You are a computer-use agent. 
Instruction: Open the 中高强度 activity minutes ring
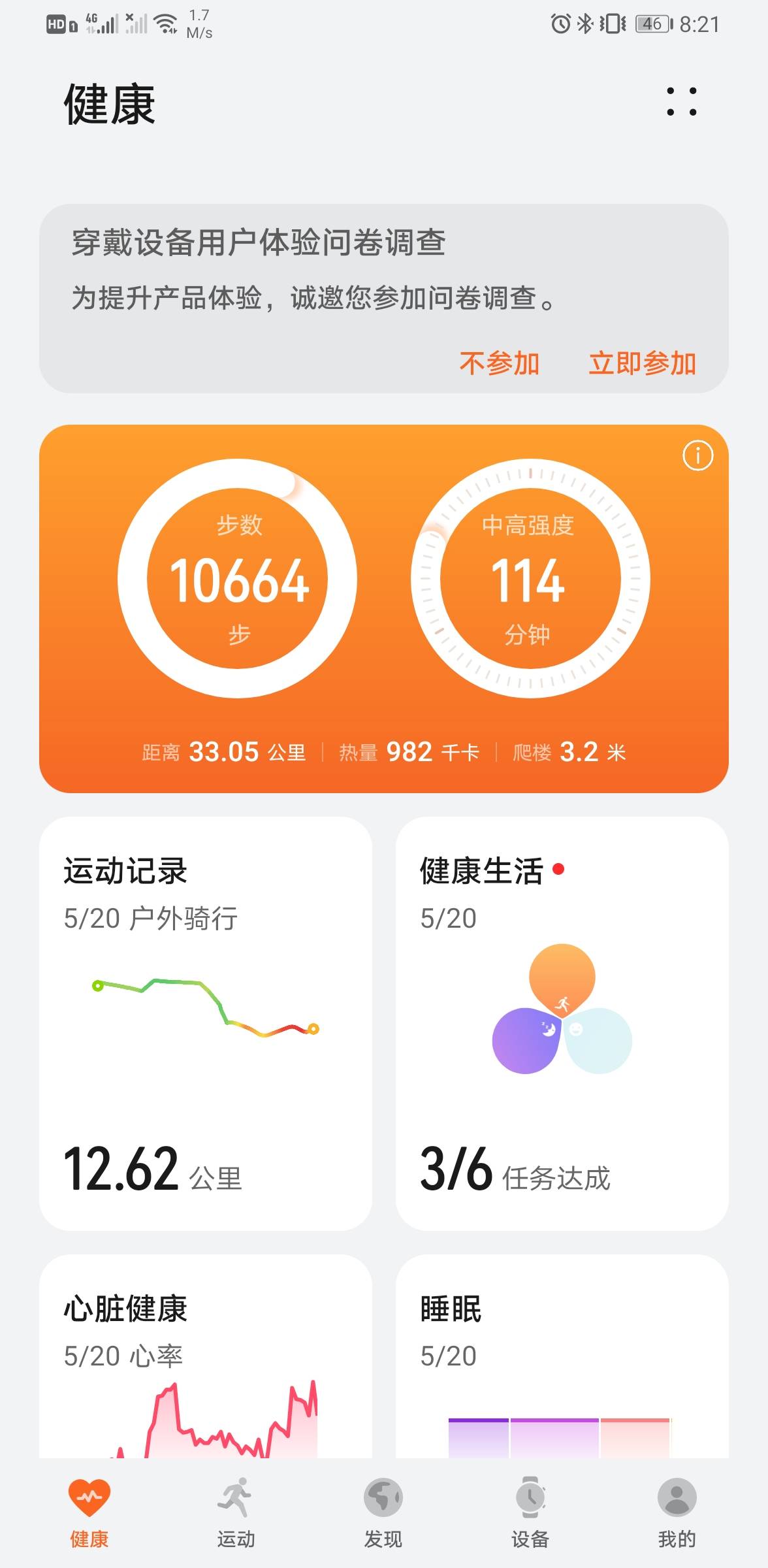530,579
